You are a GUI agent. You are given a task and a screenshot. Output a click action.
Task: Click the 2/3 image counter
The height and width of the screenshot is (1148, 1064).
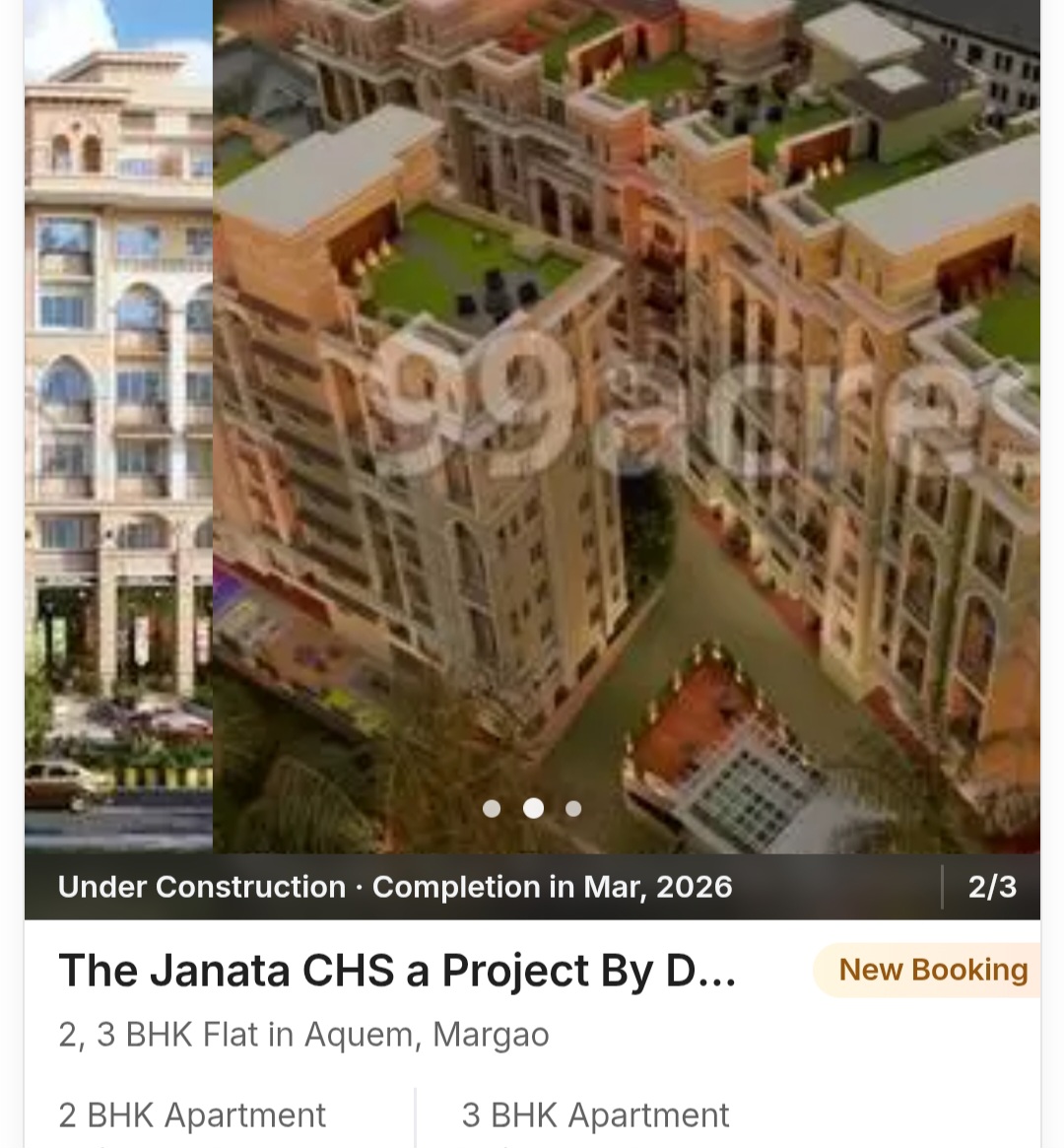(992, 886)
